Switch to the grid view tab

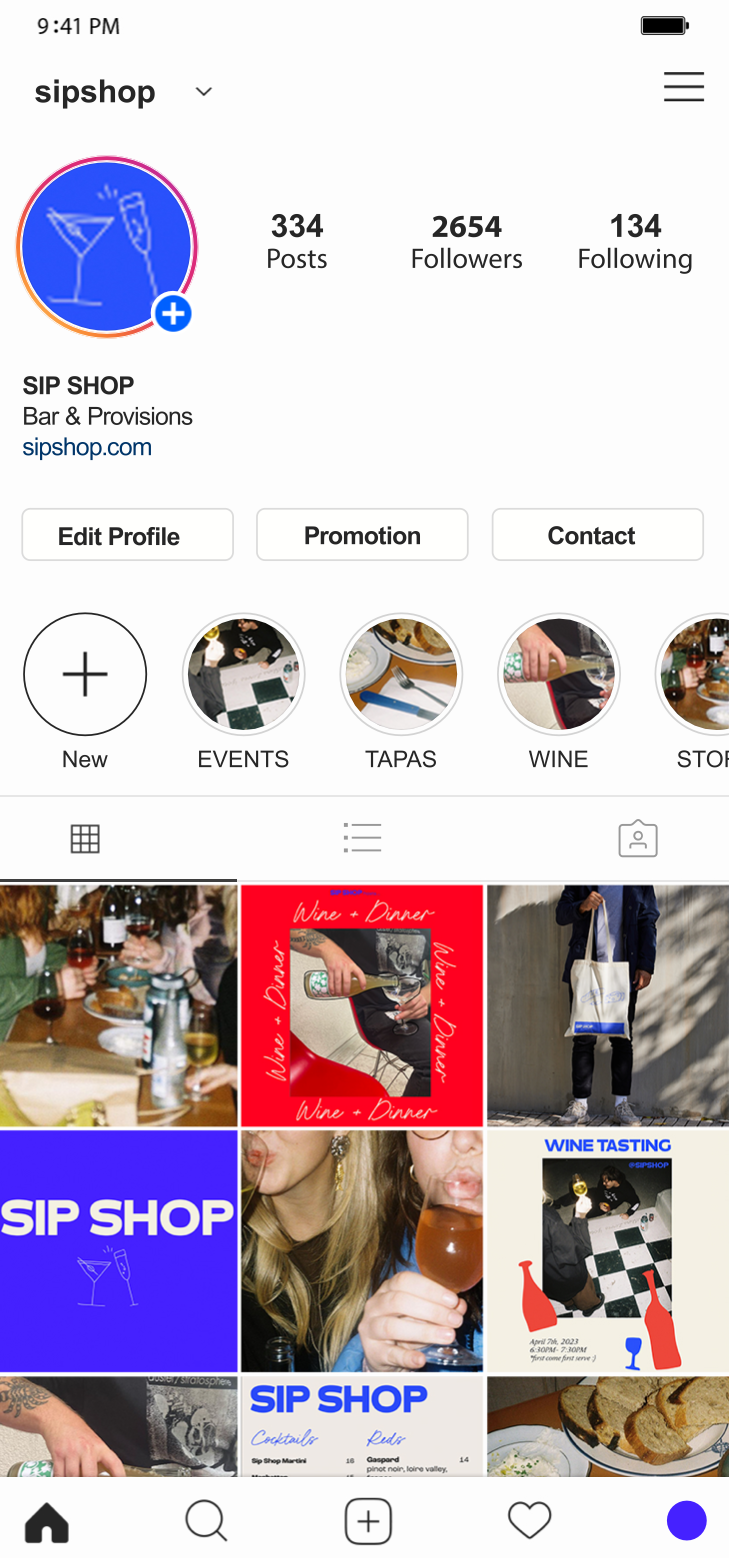click(85, 839)
